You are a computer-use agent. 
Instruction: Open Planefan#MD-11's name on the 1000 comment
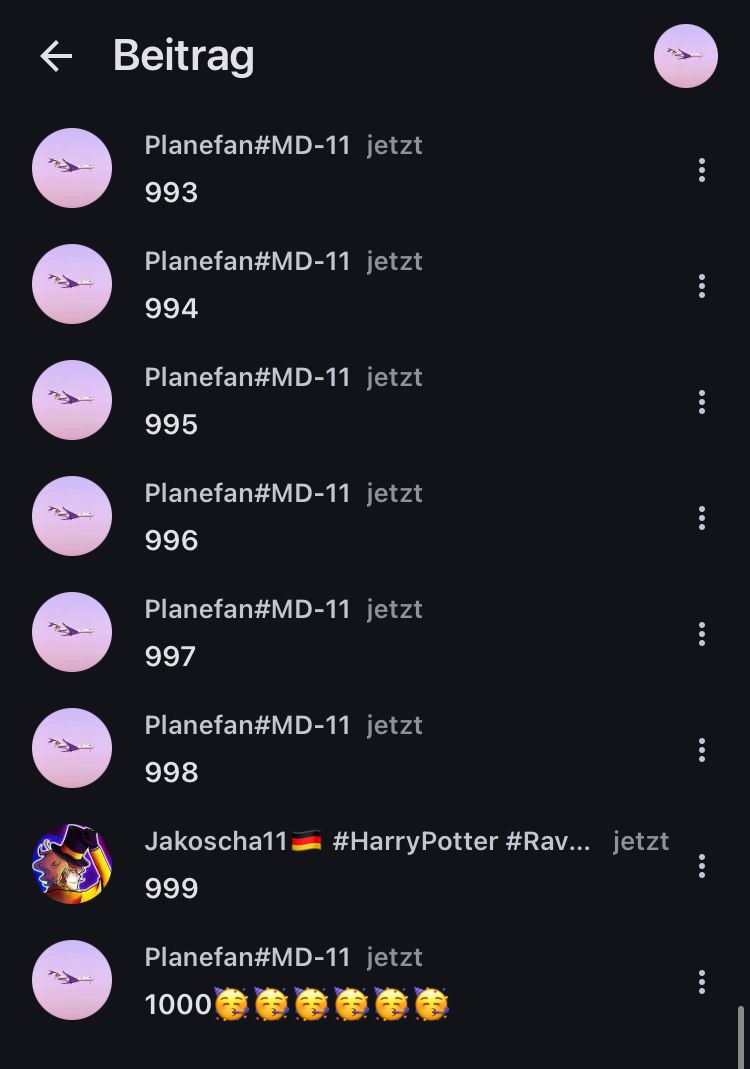247,957
